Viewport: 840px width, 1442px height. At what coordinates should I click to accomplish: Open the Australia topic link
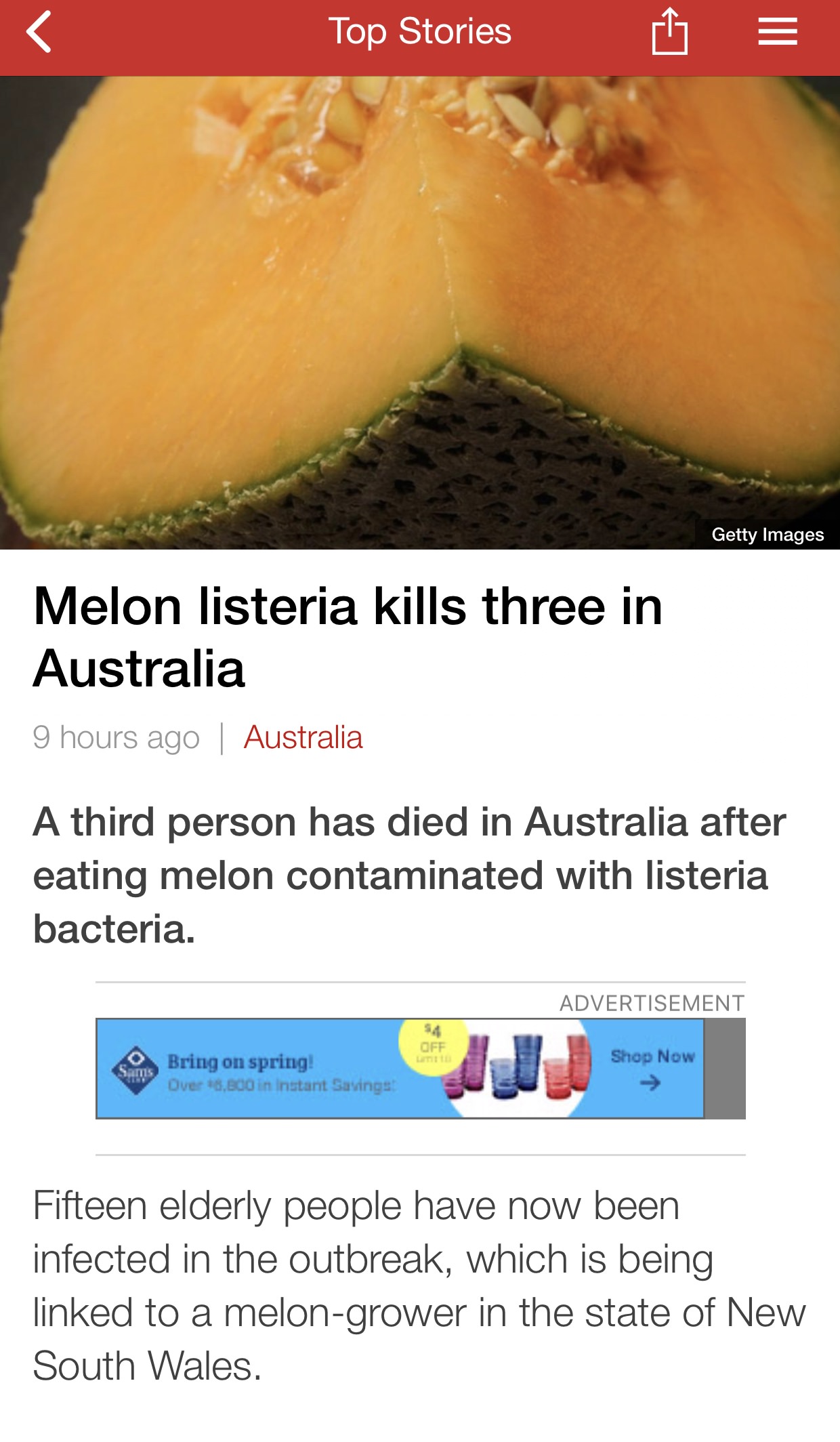303,737
